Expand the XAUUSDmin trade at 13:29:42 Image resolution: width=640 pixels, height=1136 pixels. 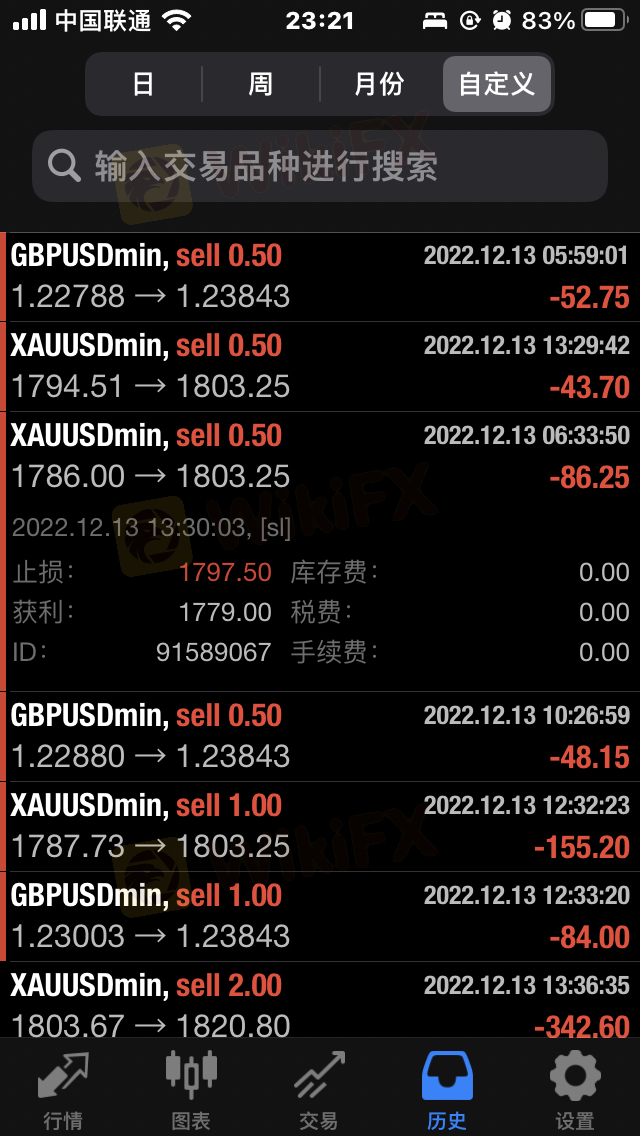[x=320, y=367]
